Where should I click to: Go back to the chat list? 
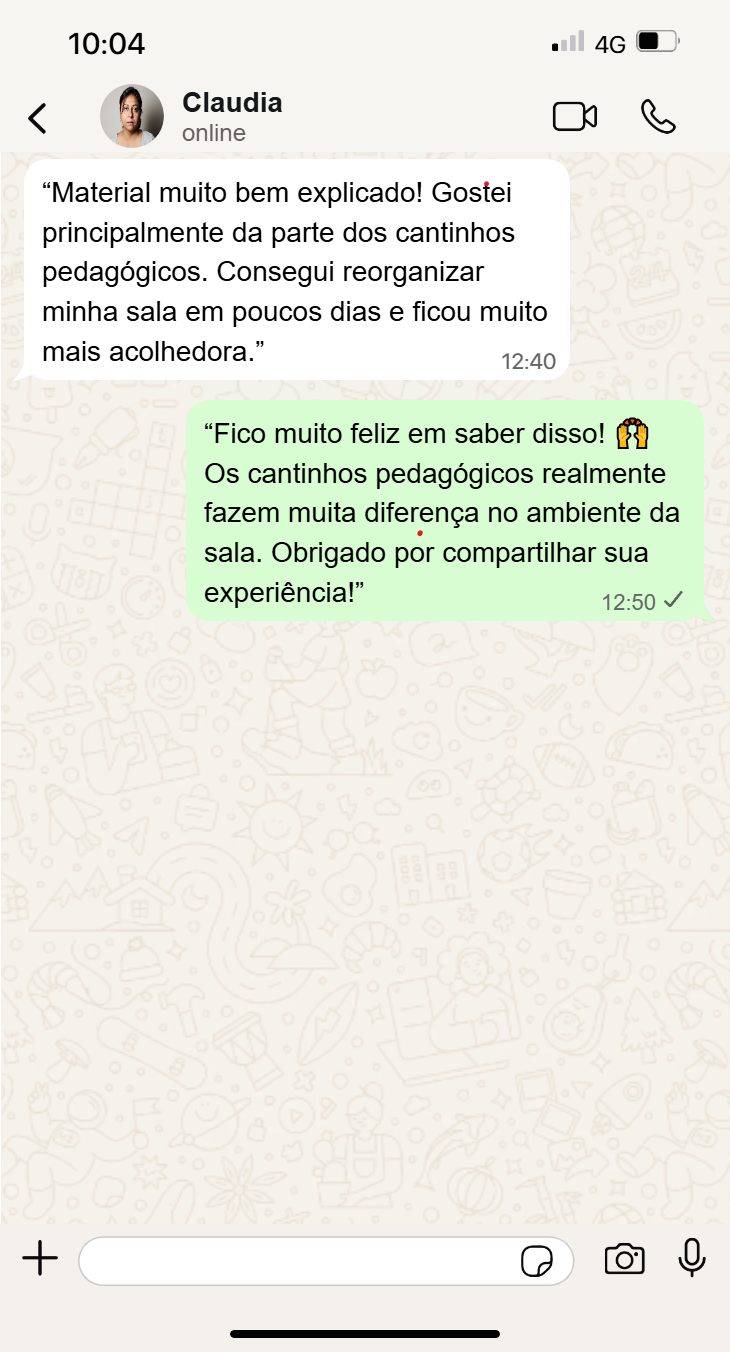pos(37,118)
